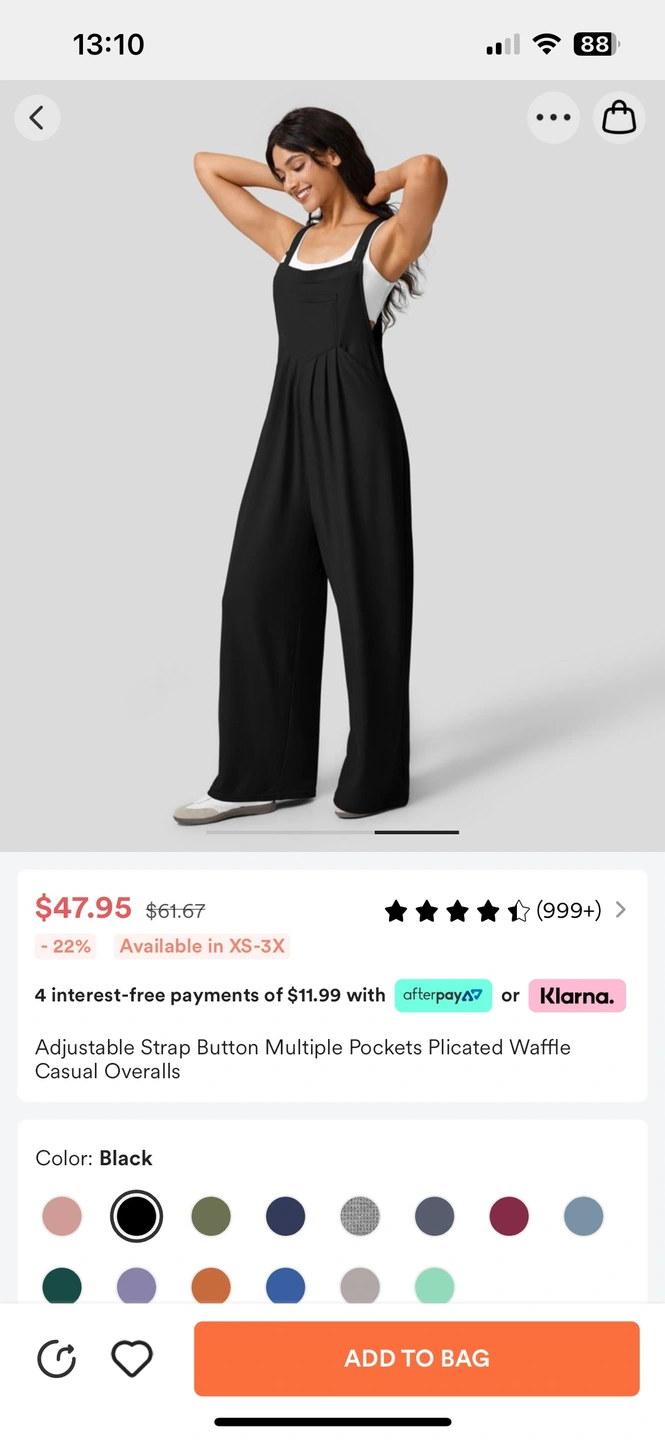Choose the slate grey color swatch
The width and height of the screenshot is (665, 1440).
tap(434, 1216)
